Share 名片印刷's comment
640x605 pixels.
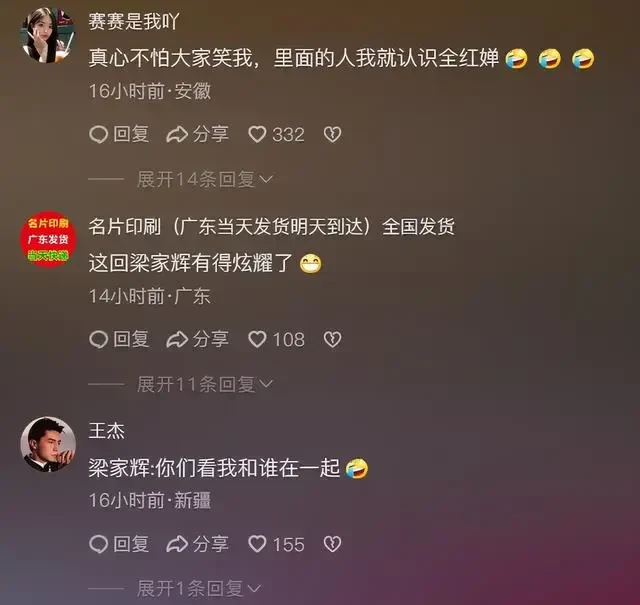(197, 339)
